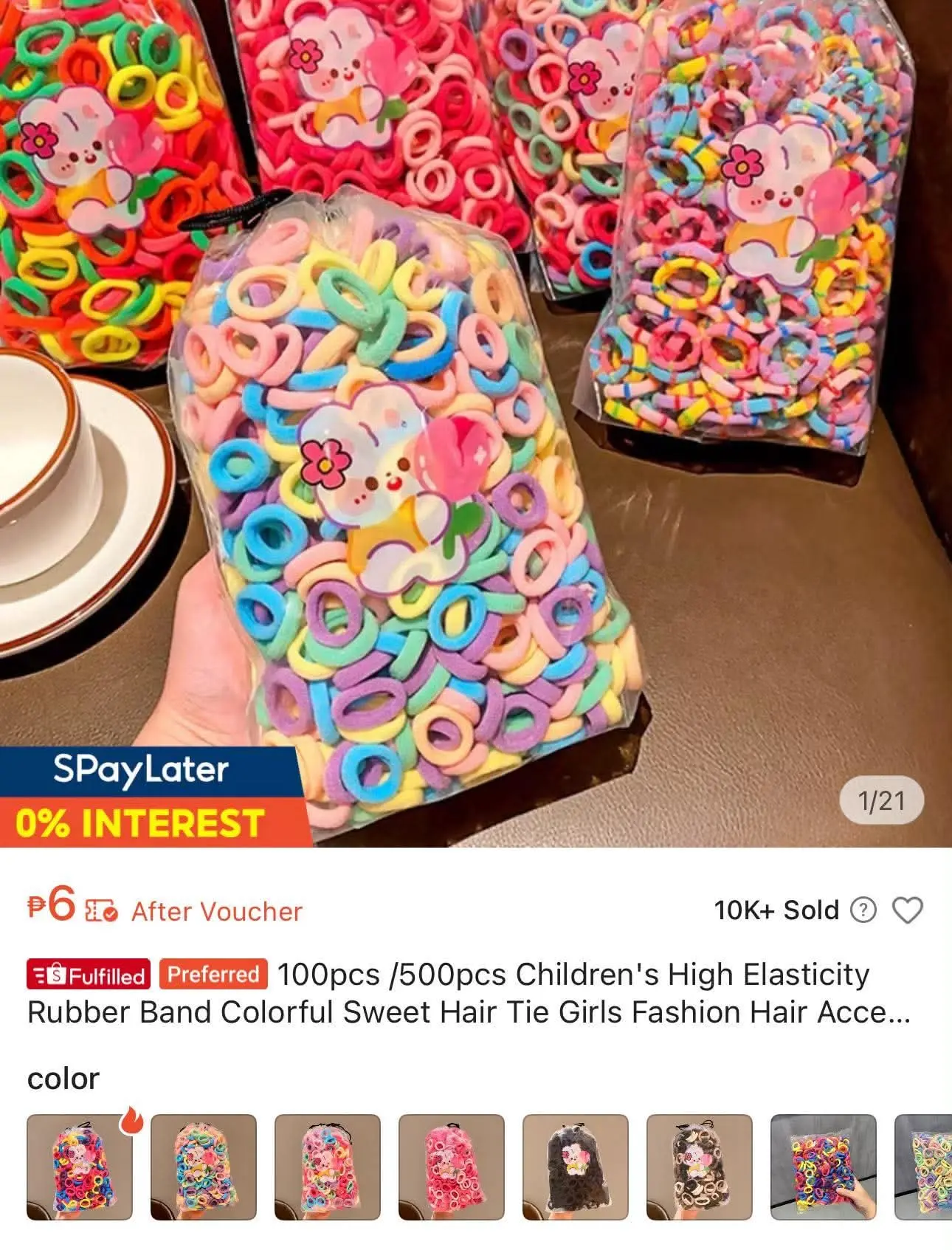Add this product to favorites with the heart icon

907,910
